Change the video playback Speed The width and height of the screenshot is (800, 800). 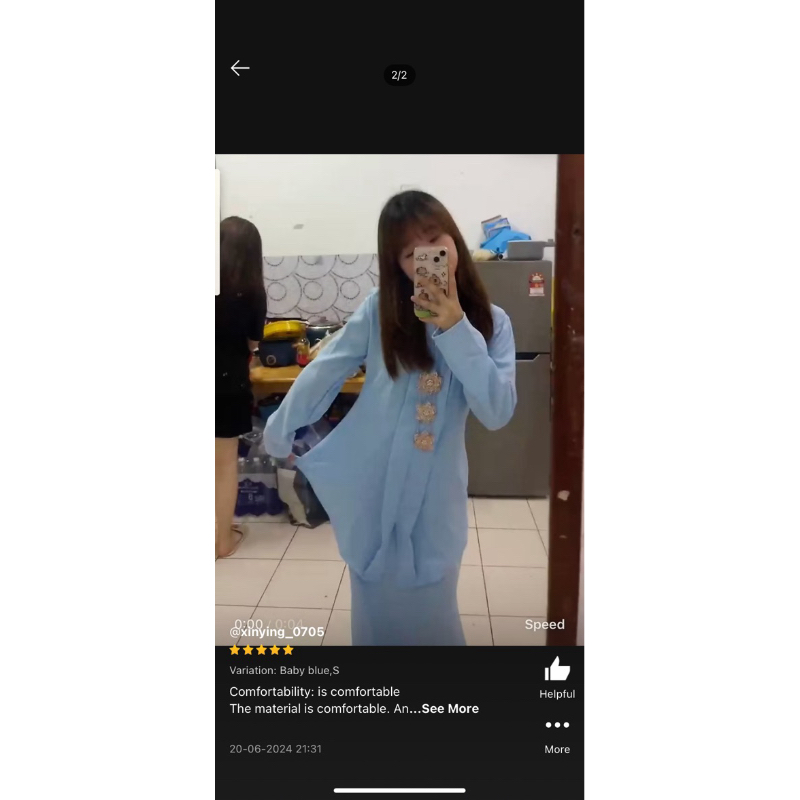pos(544,624)
